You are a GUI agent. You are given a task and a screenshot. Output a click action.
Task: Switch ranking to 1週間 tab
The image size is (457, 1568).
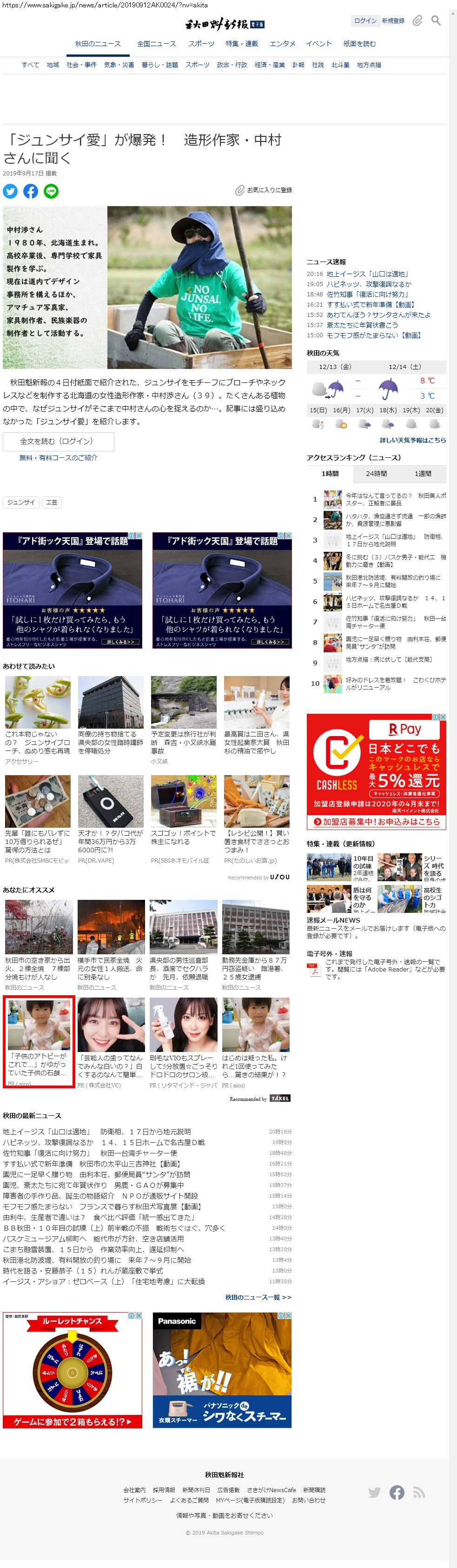tap(423, 474)
